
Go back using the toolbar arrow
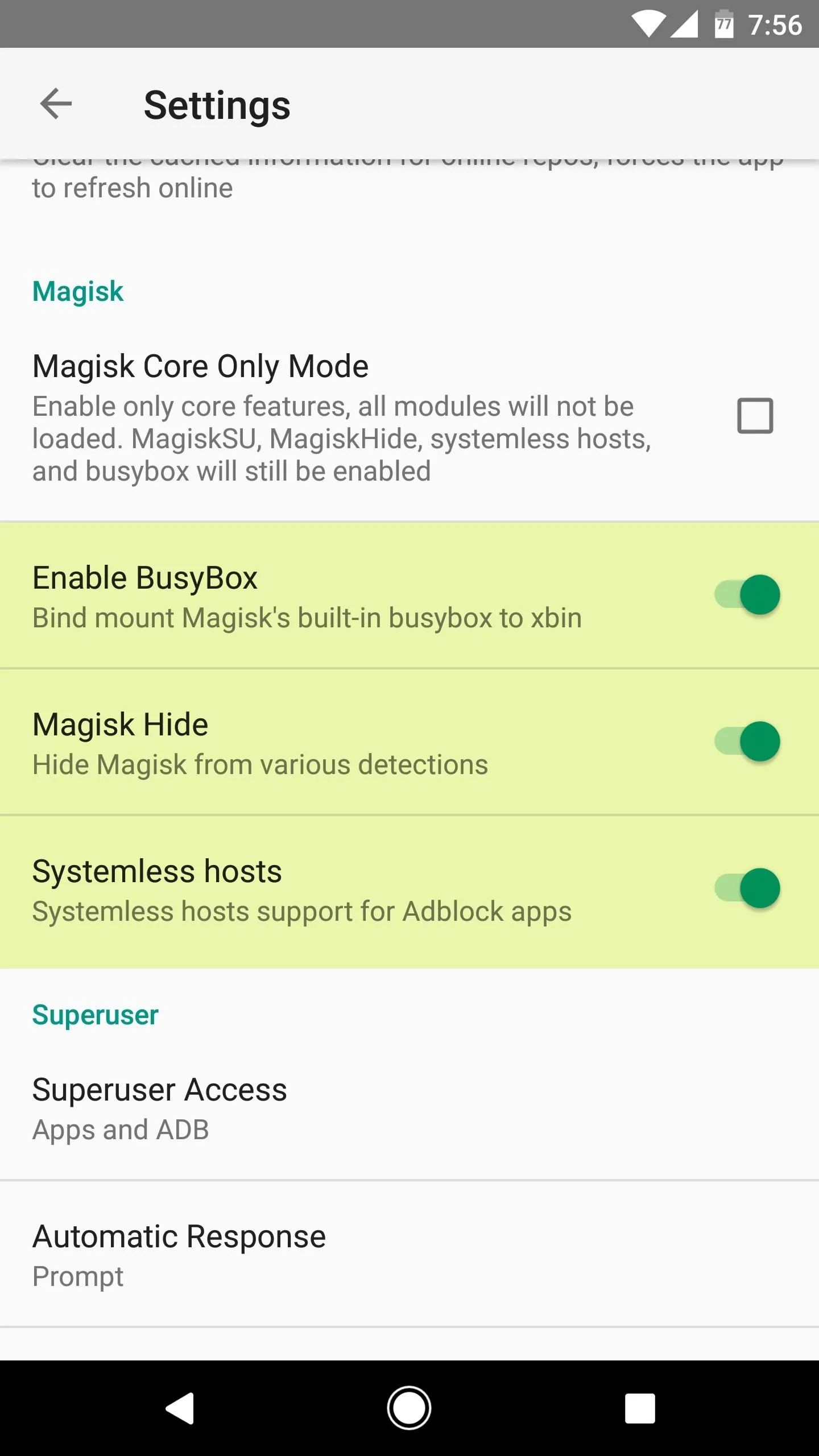(x=56, y=104)
